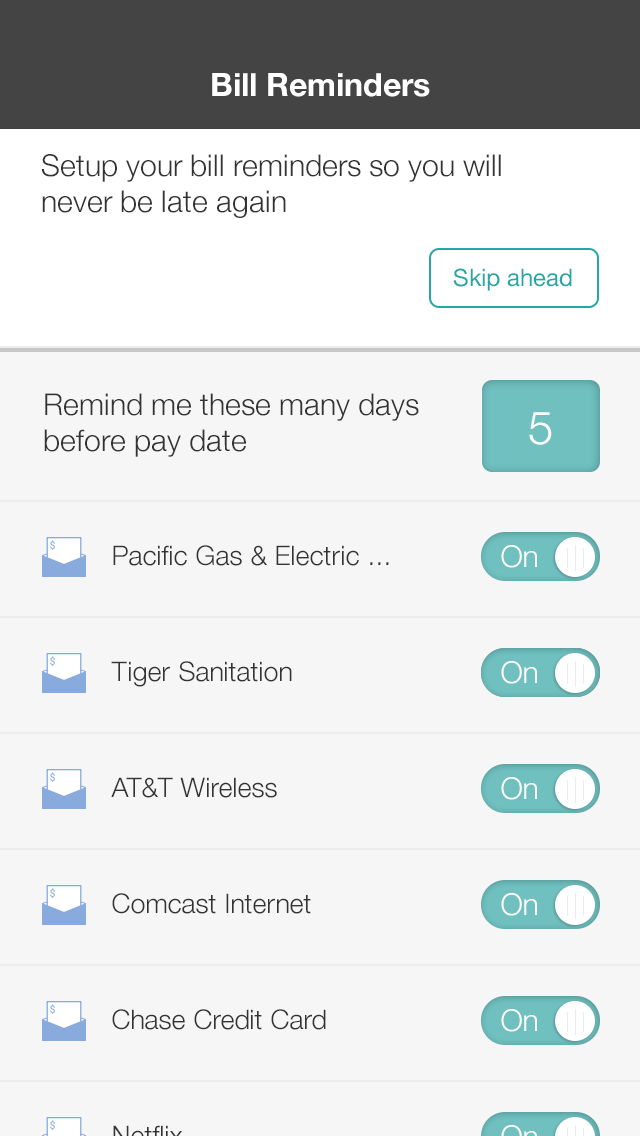Tap the Skip ahead button
Image resolution: width=640 pixels, height=1136 pixels.
pyautogui.click(x=513, y=278)
